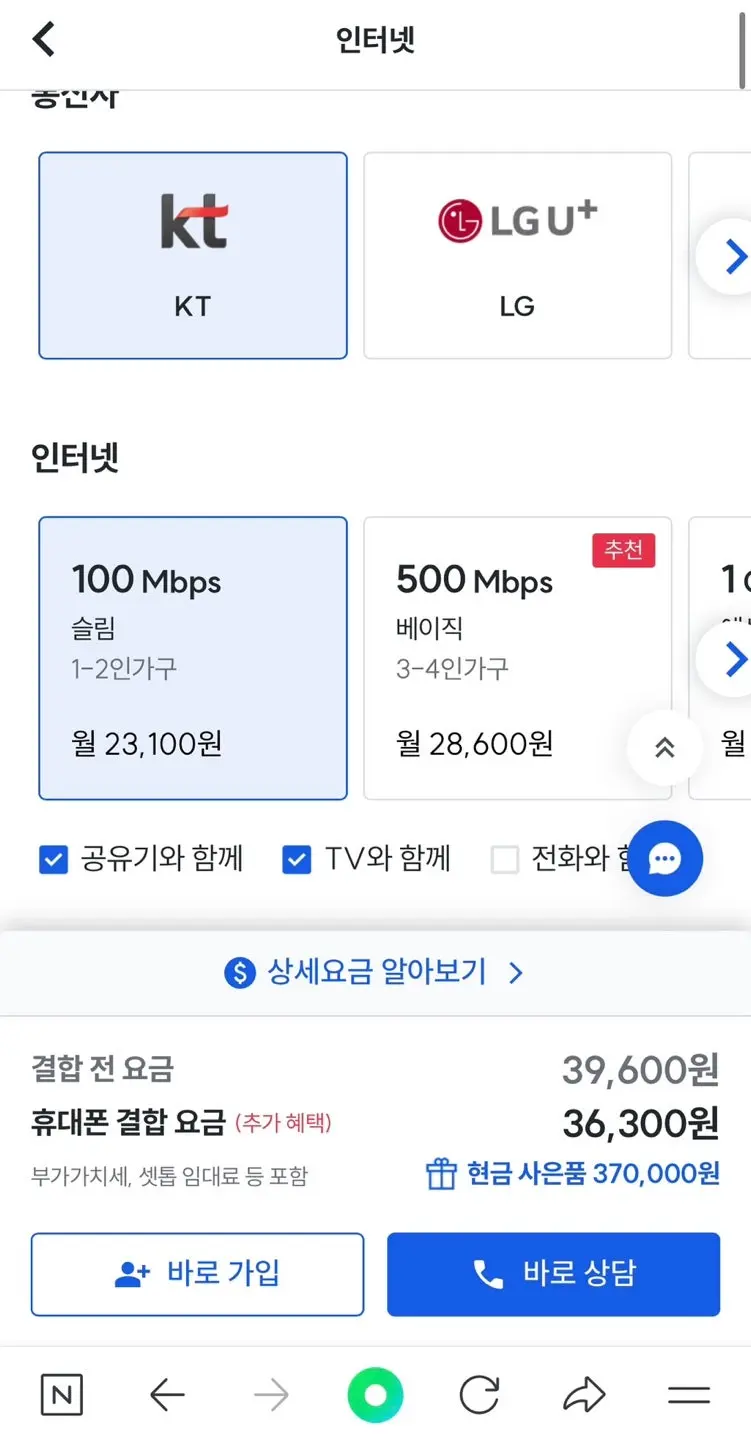Viewport: 751px width, 1440px height.
Task: Open the browser hamburger menu
Action: click(x=689, y=1395)
